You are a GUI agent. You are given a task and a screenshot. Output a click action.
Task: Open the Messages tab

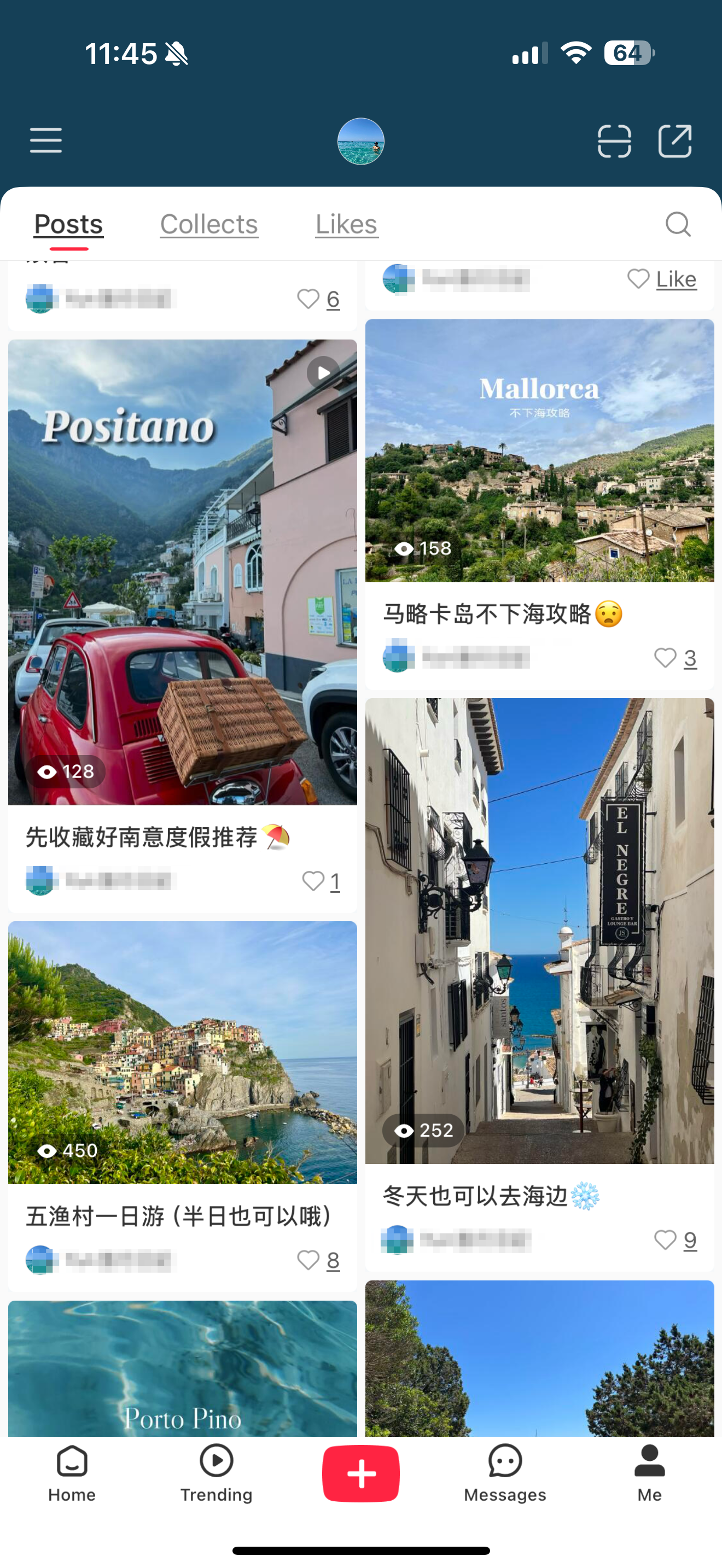coord(505,1473)
